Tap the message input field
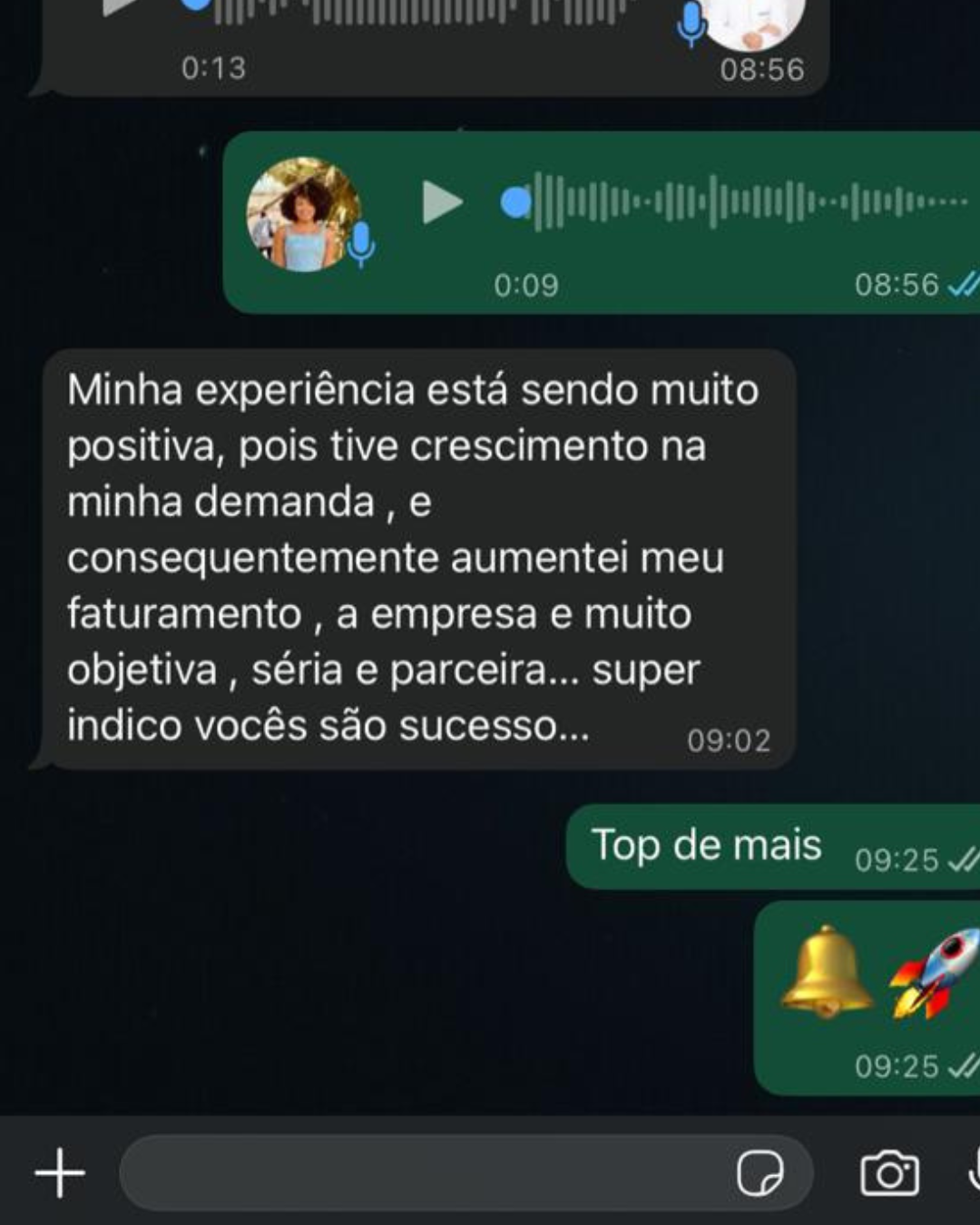This screenshot has height=1225, width=980. coord(417,1172)
